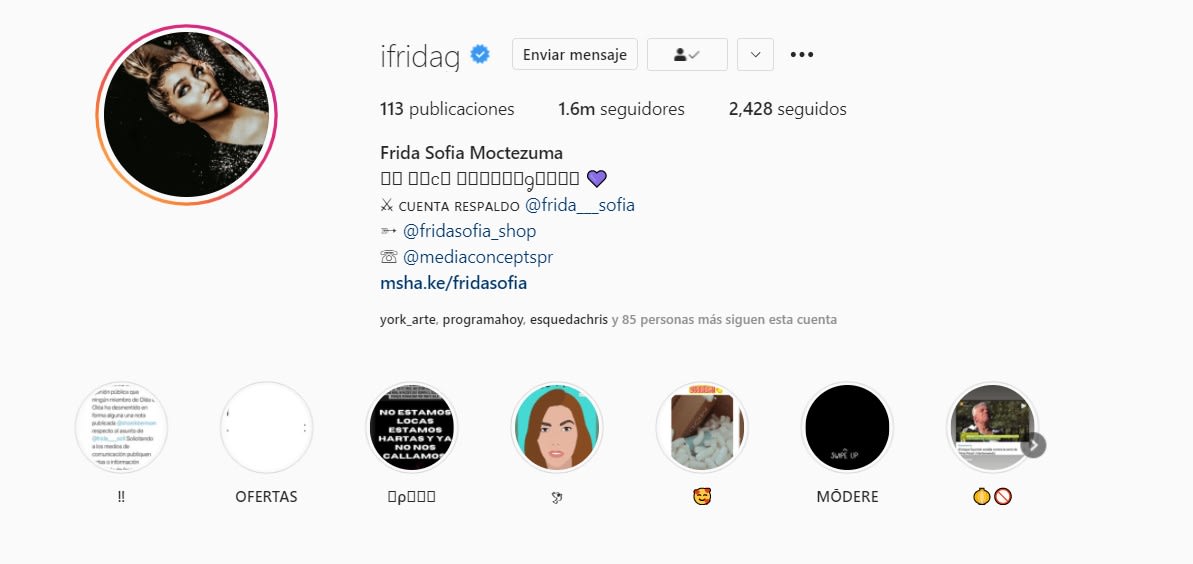This screenshot has width=1193, height=564.
Task: Open the No estamos locas highlight
Action: click(411, 427)
